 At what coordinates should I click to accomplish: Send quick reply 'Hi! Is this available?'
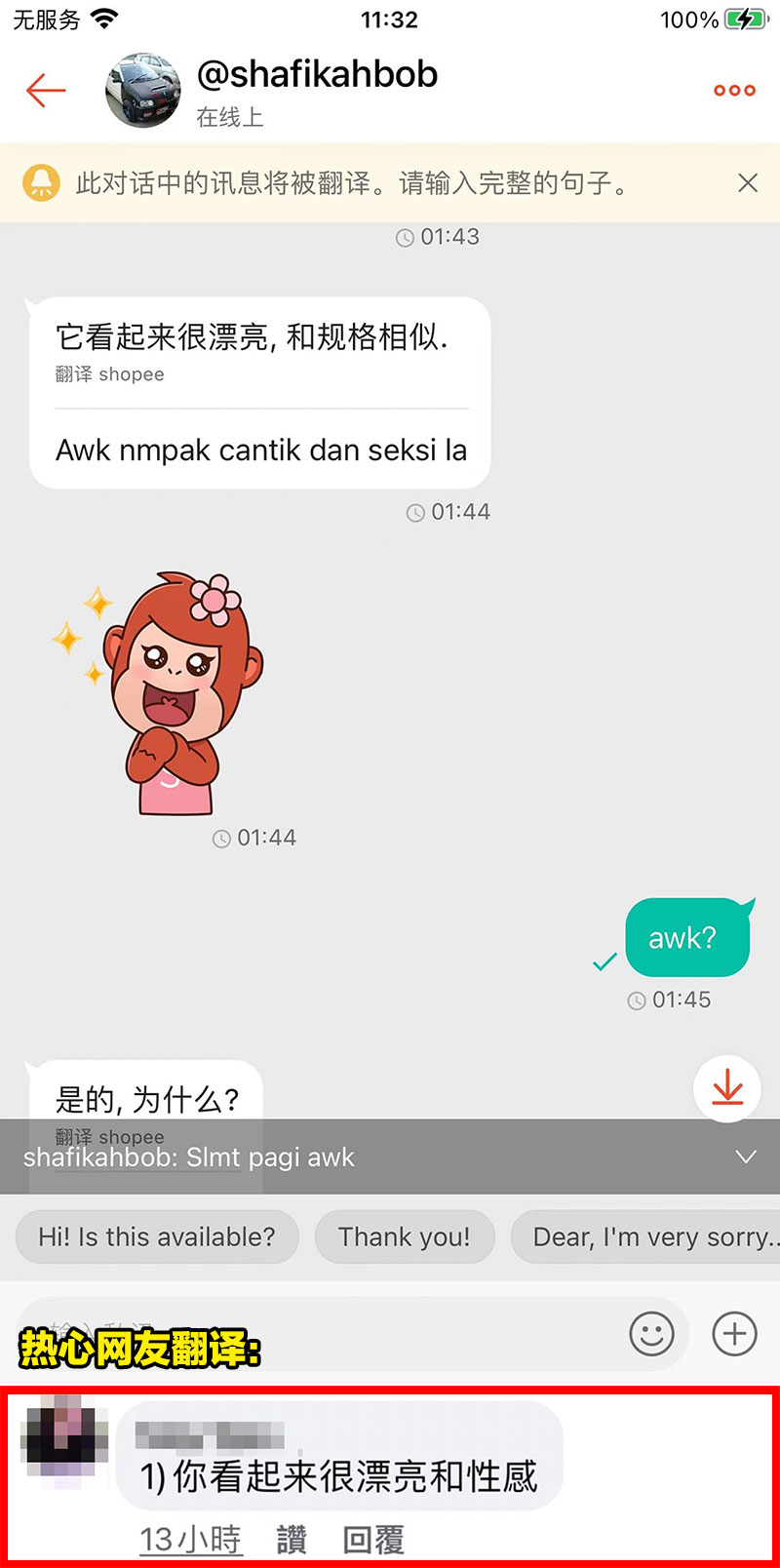coord(157,1236)
